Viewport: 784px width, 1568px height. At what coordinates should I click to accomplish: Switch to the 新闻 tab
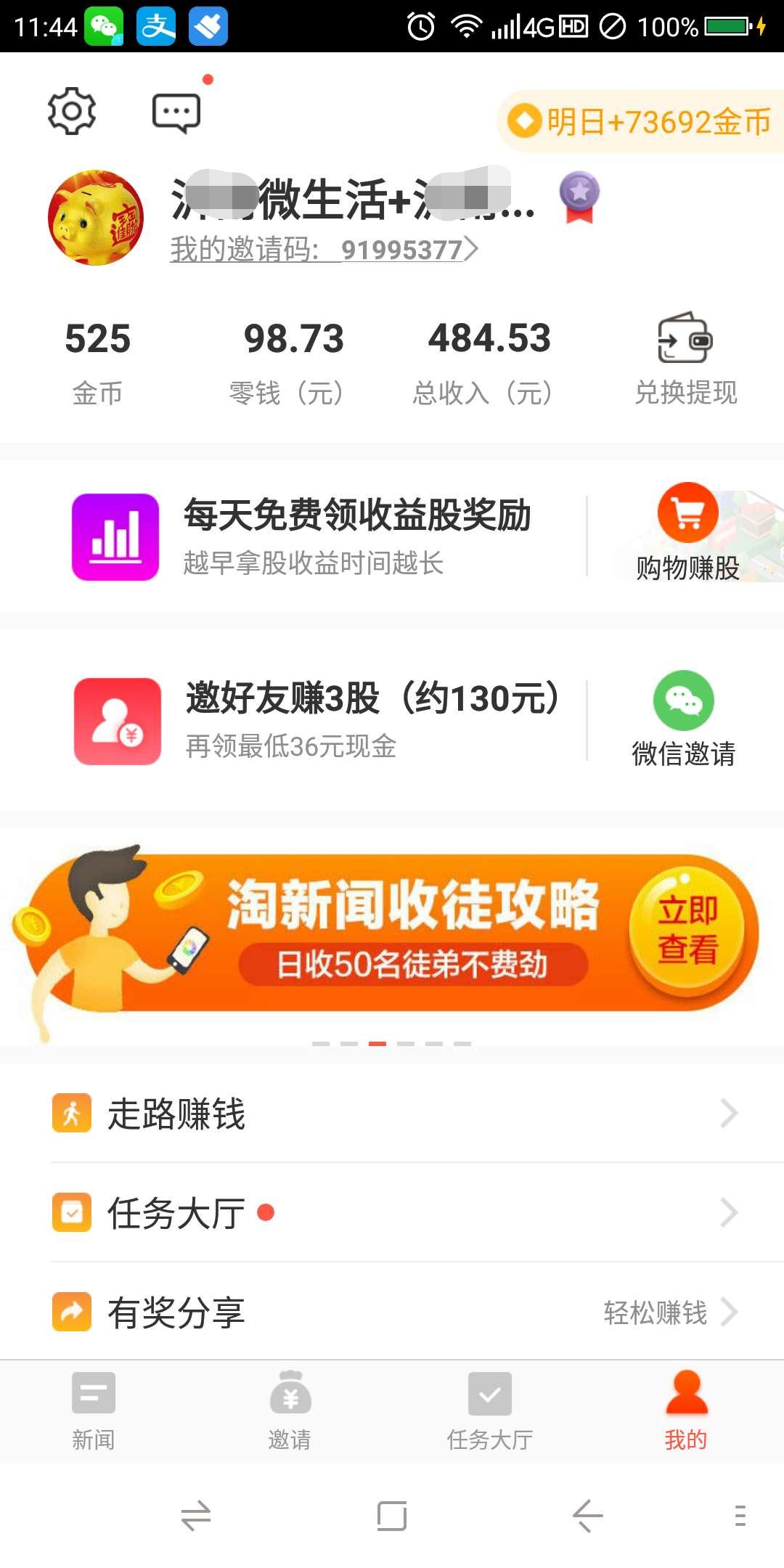click(x=94, y=1411)
